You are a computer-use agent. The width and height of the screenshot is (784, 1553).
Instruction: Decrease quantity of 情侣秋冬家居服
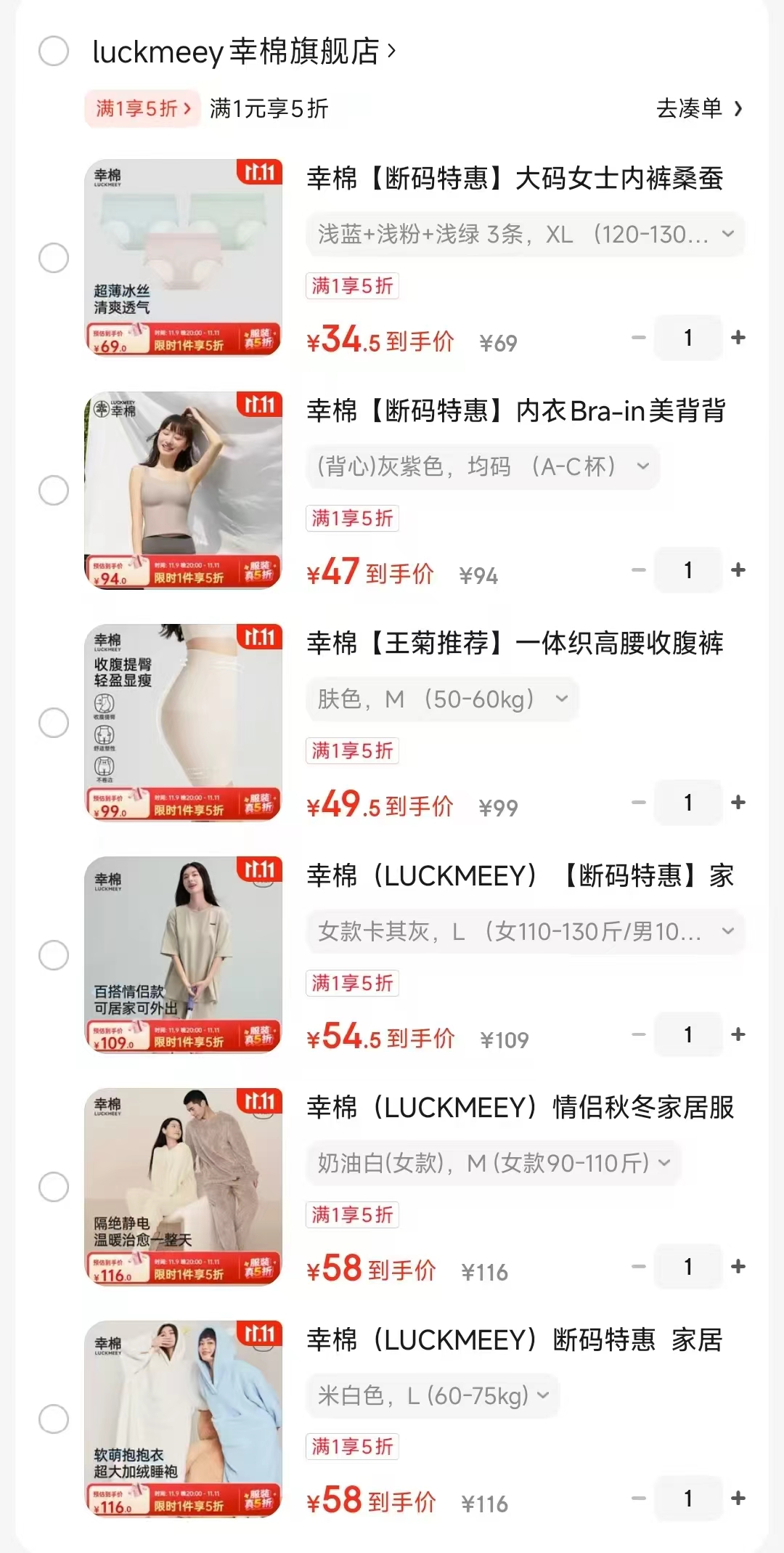tap(638, 1266)
